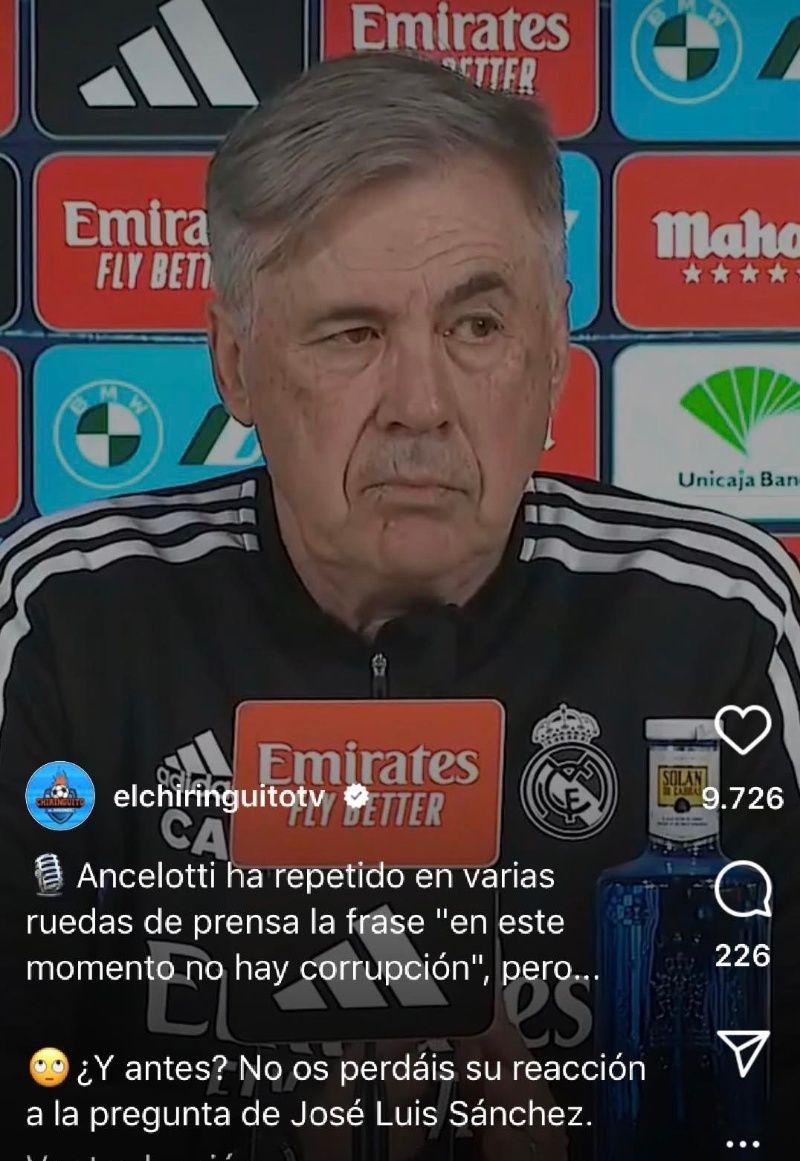Open elchiringuitotv profile picture
Viewport: 800px width, 1161px height.
pos(60,795)
